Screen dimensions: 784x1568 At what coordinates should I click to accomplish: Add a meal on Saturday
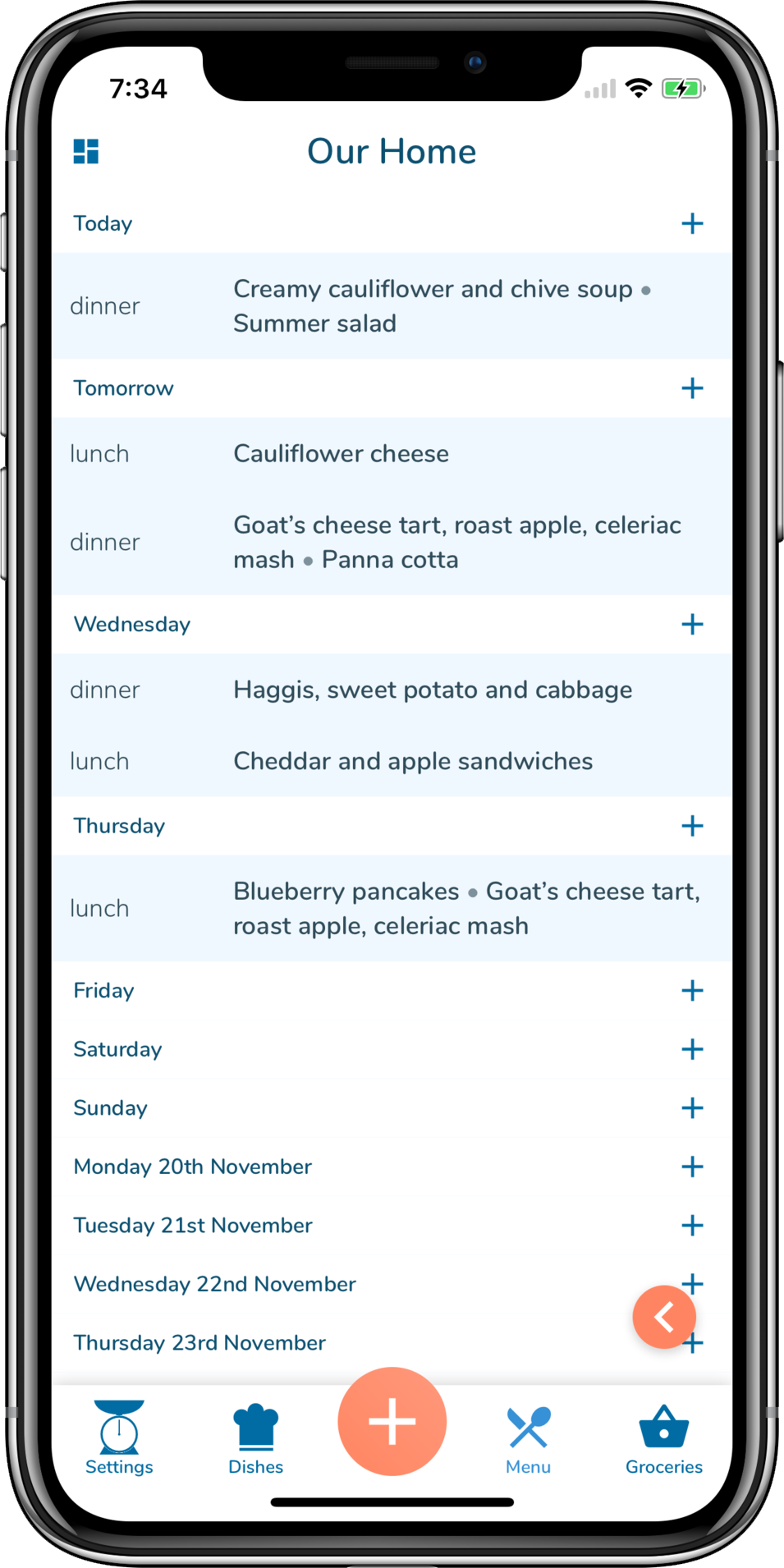tap(692, 1049)
